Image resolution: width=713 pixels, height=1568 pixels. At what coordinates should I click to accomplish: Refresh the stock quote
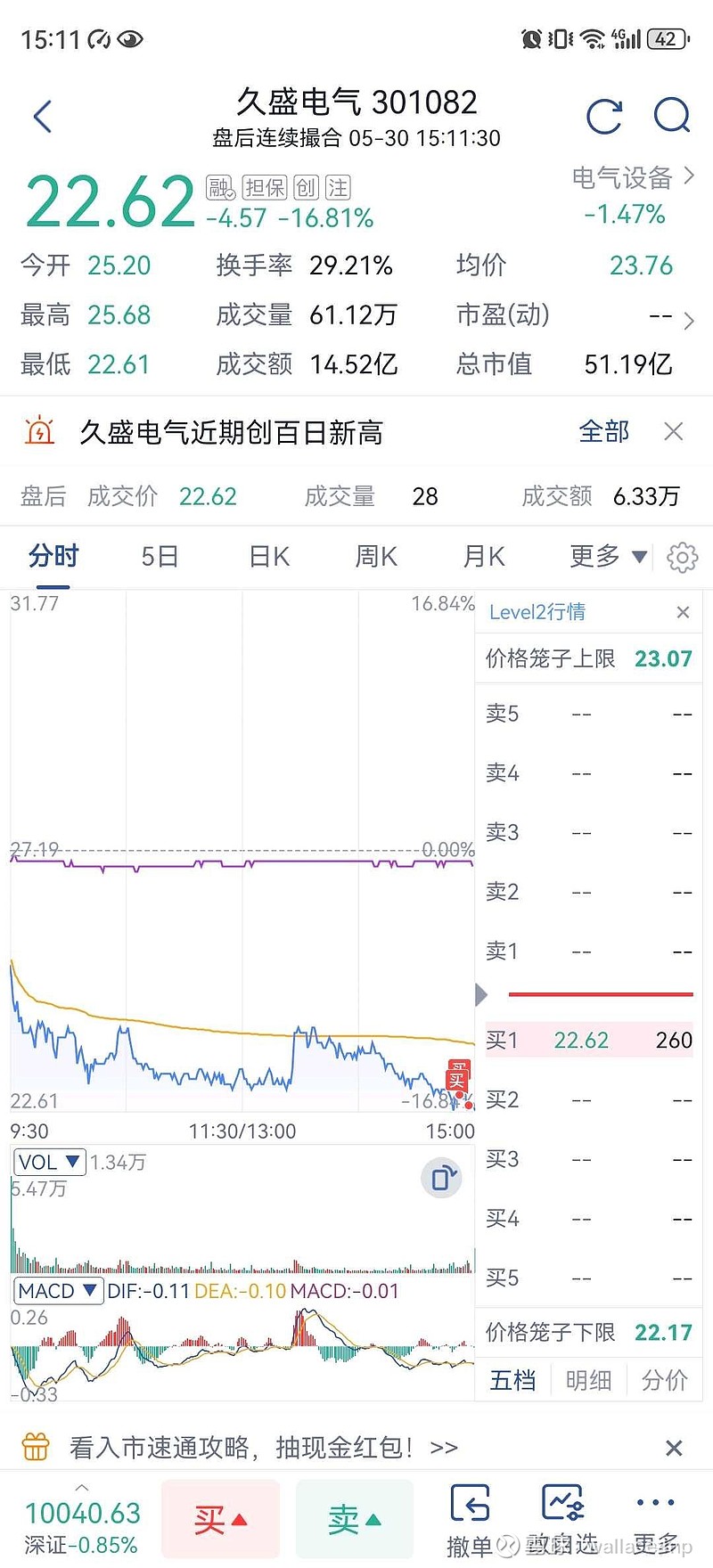tap(604, 116)
